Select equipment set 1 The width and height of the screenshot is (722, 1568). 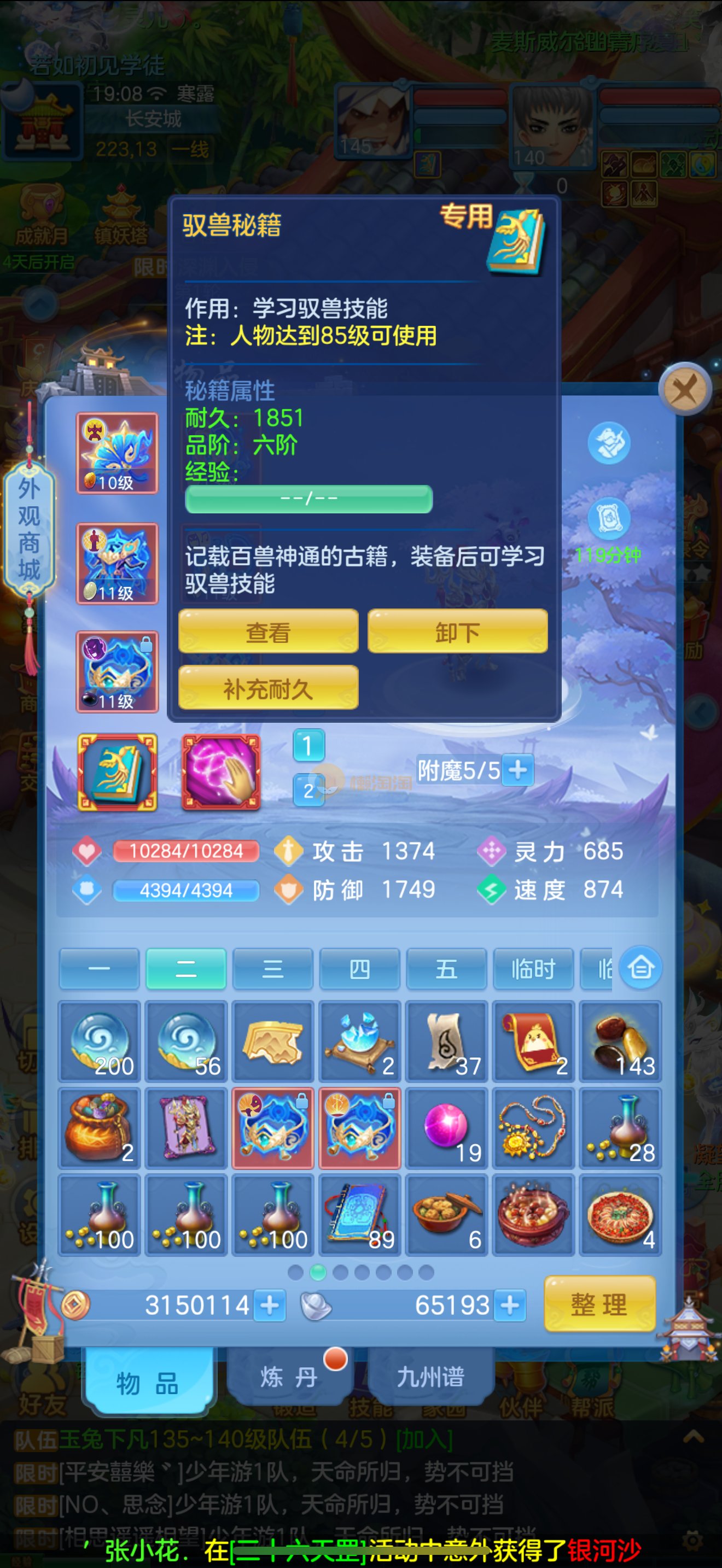[308, 746]
